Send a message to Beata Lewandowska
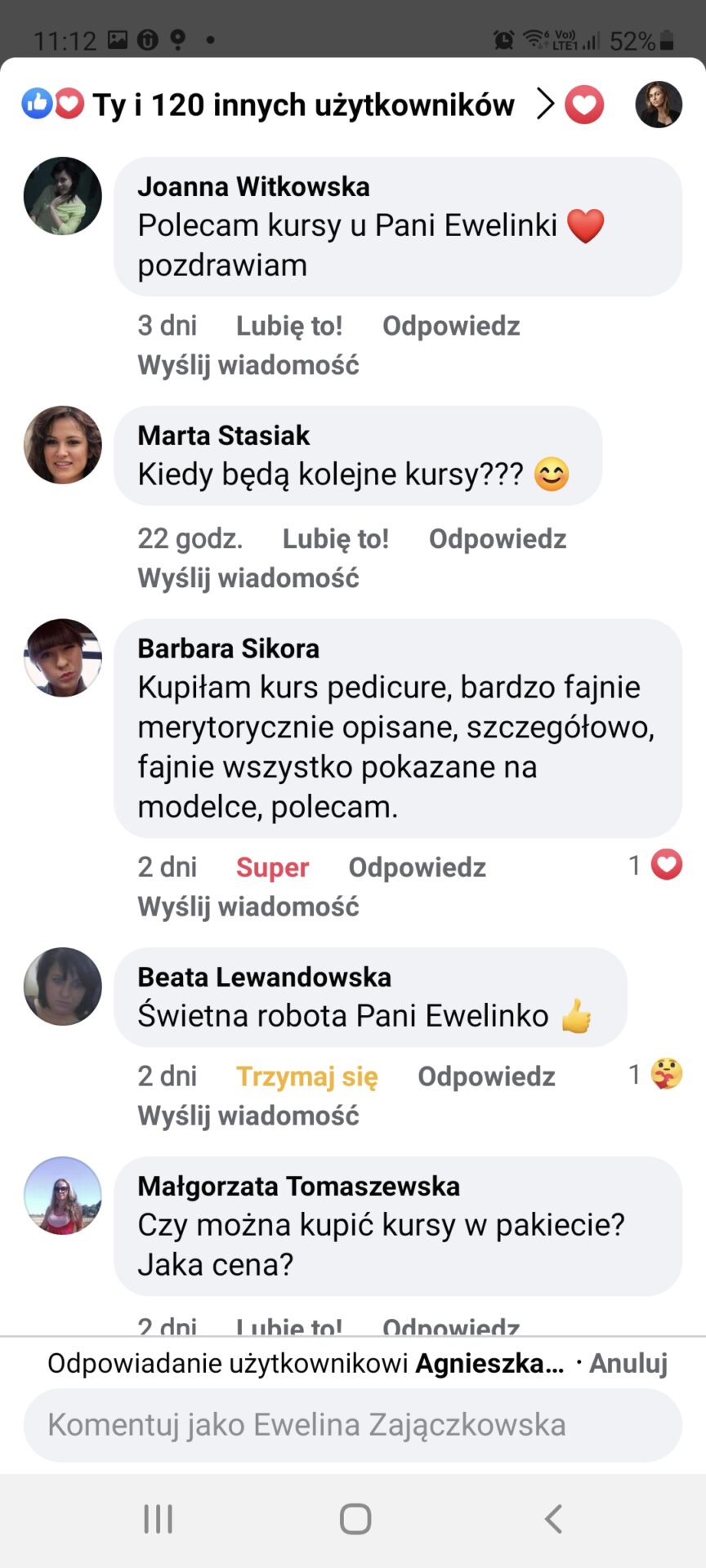Image resolution: width=706 pixels, height=1568 pixels. point(248,1116)
